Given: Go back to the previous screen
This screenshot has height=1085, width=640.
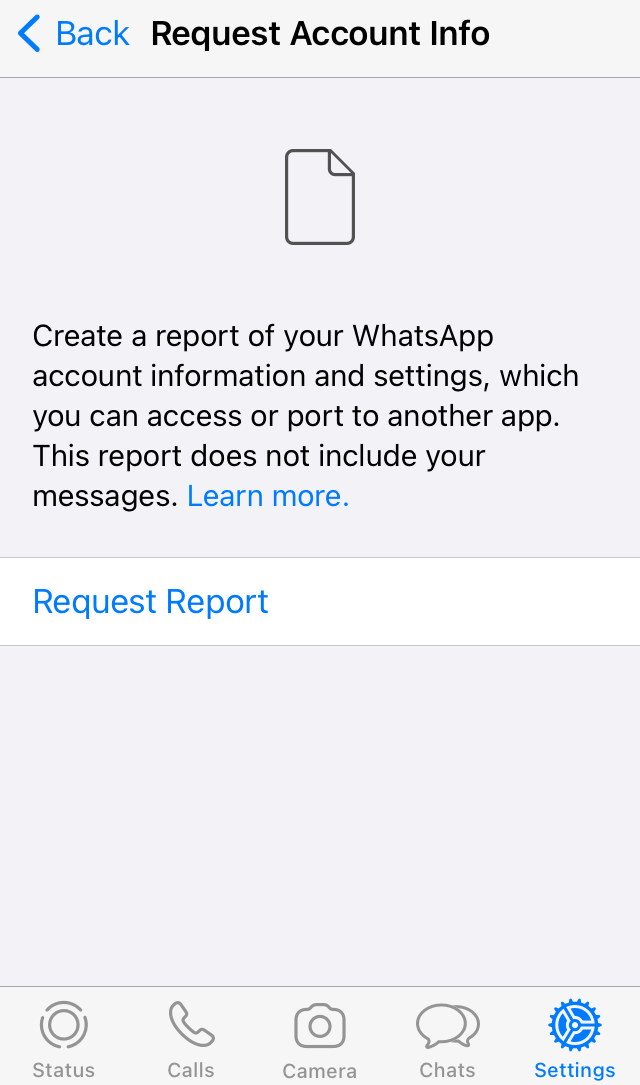Looking at the screenshot, I should pos(74,34).
